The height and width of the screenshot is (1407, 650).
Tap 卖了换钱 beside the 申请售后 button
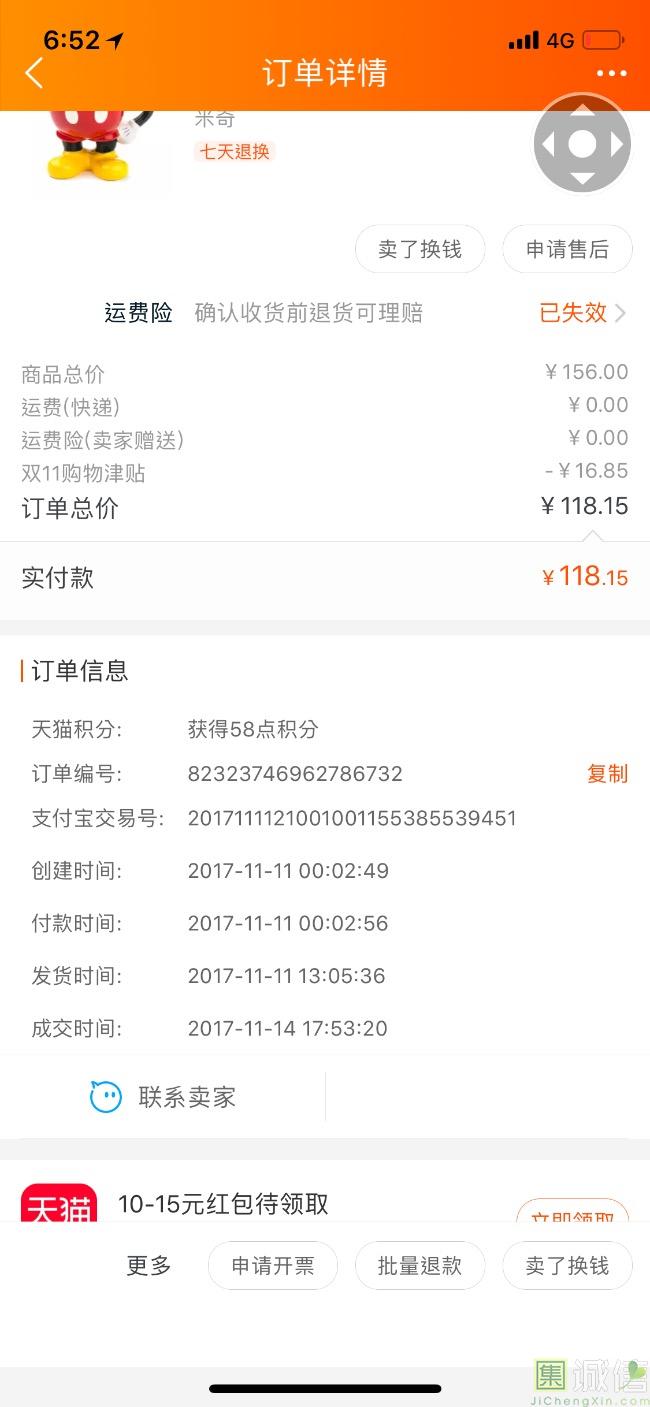420,249
